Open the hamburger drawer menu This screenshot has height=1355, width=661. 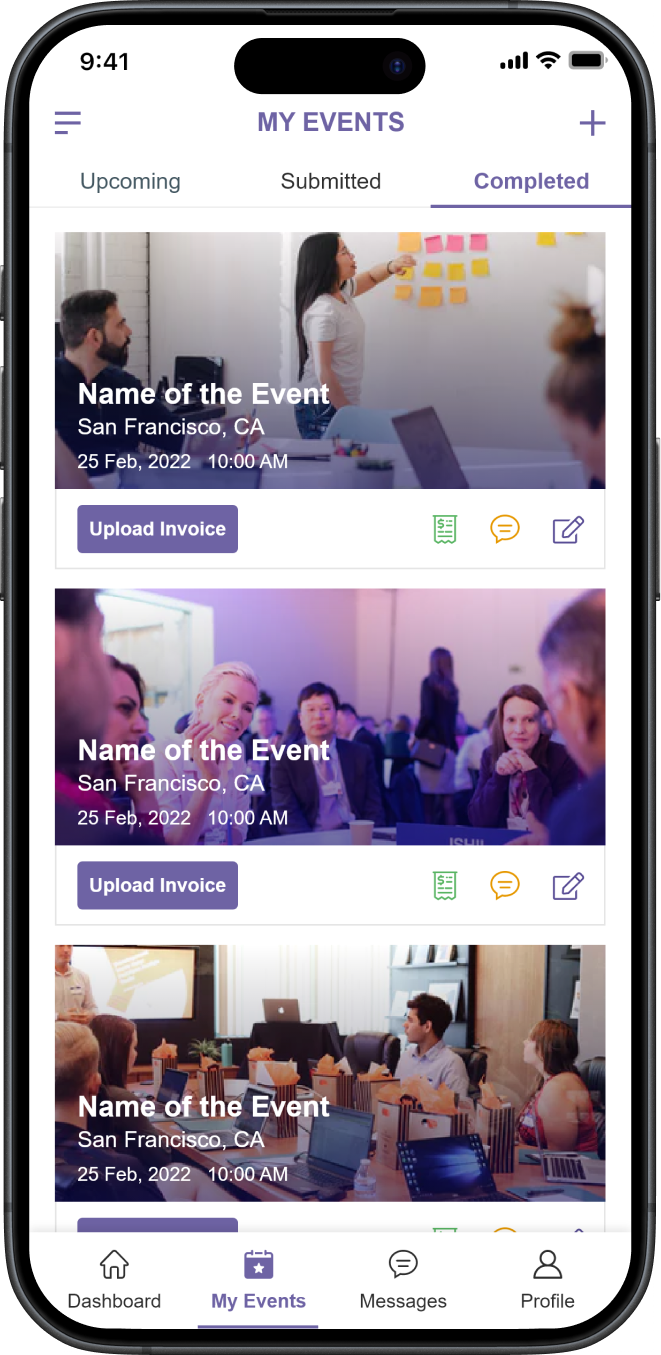68,123
